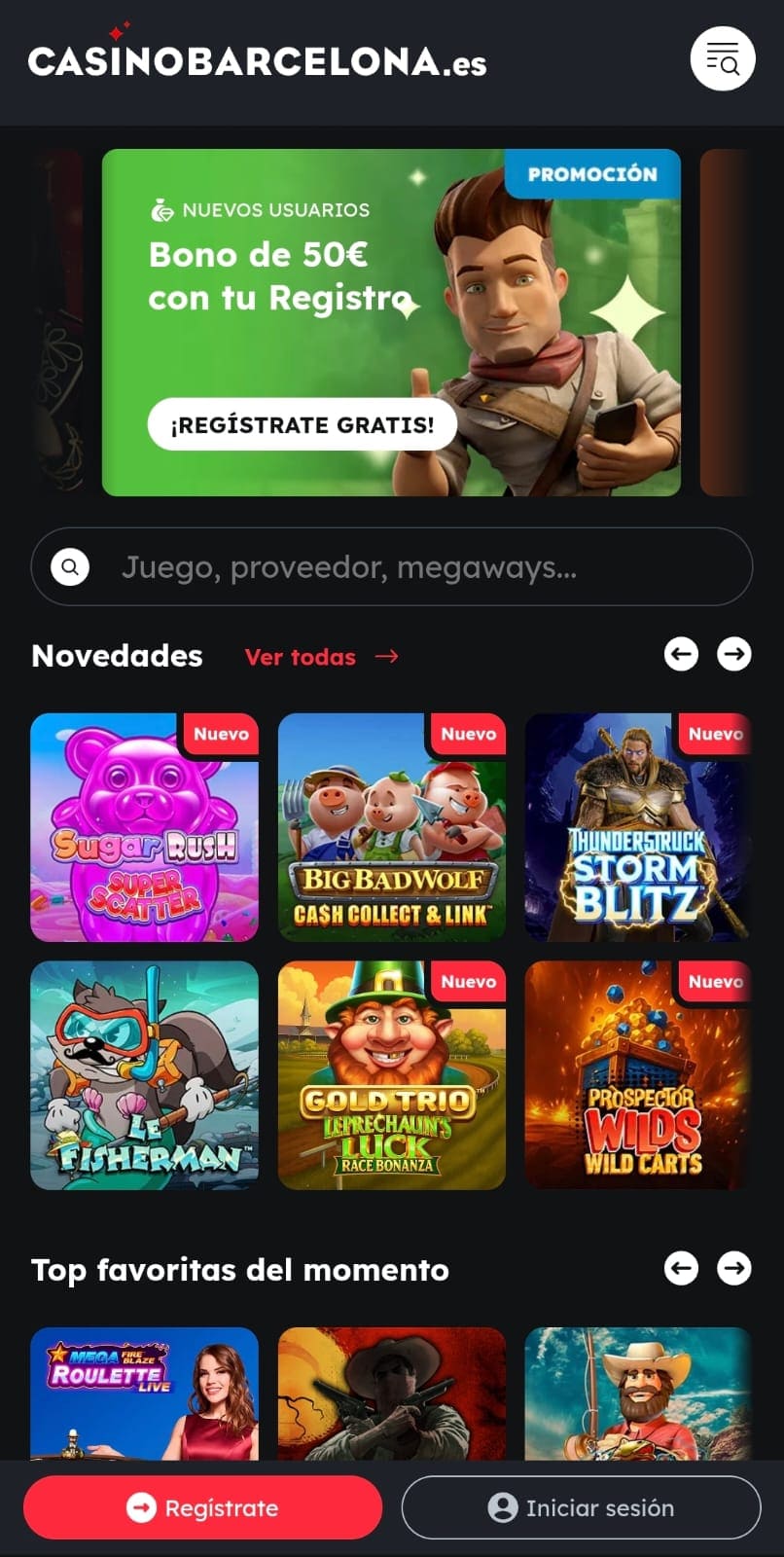This screenshot has width=784, height=1557.
Task: Open Mega Fire Blaze Roulette Live
Action: click(144, 1392)
